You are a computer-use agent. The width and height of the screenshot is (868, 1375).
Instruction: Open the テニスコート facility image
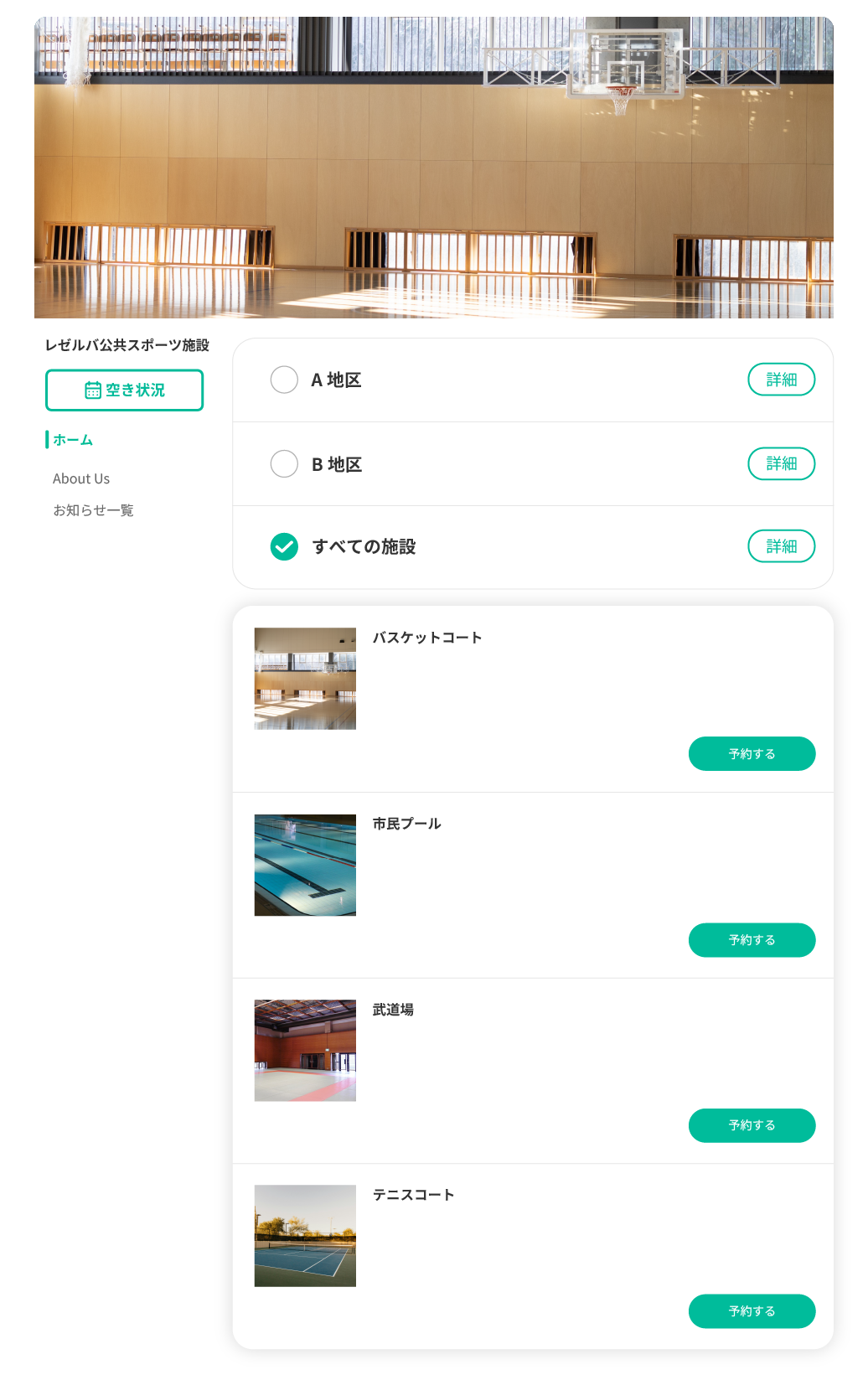(x=305, y=1236)
